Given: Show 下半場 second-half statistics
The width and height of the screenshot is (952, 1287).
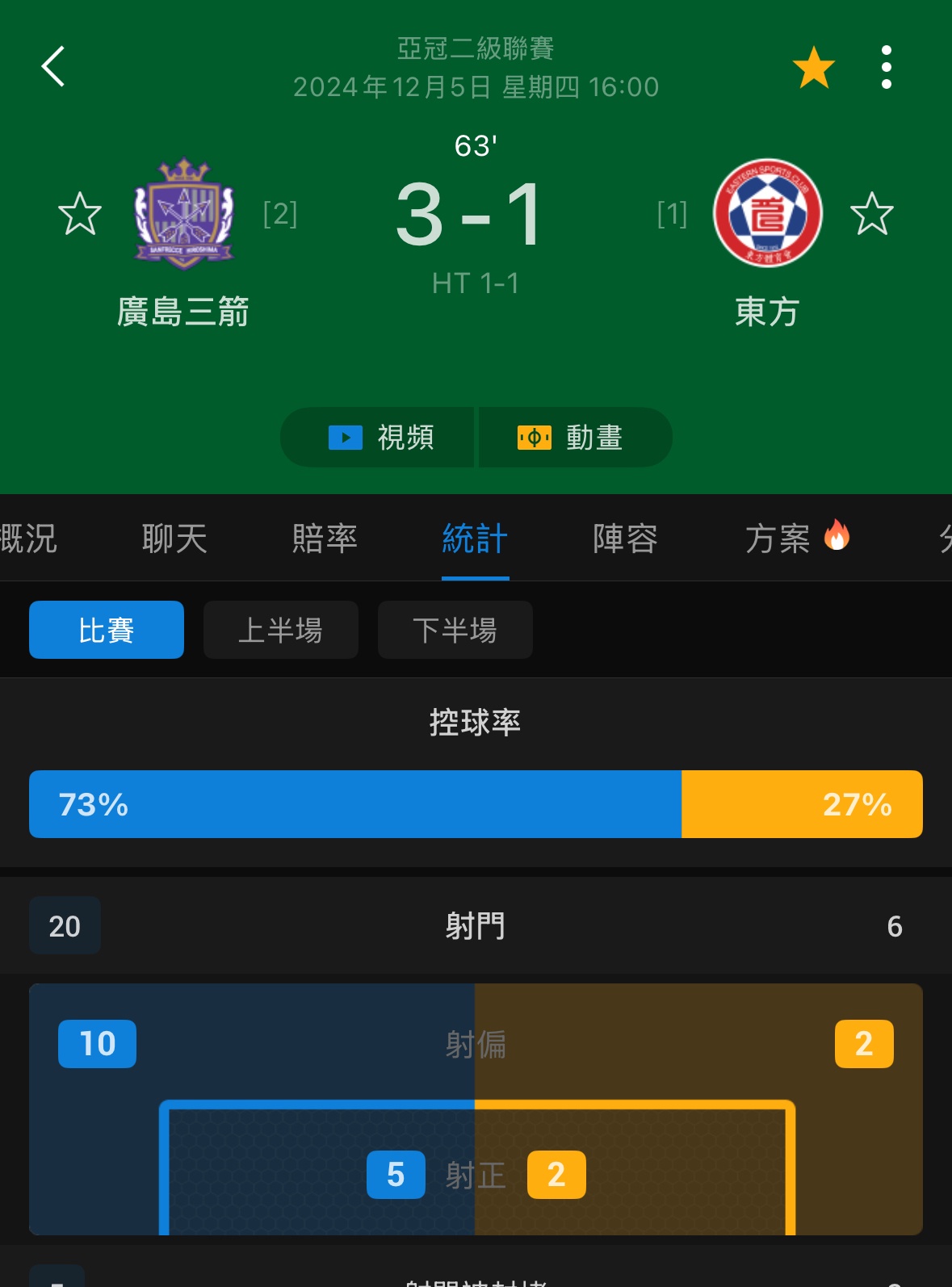Looking at the screenshot, I should [455, 630].
